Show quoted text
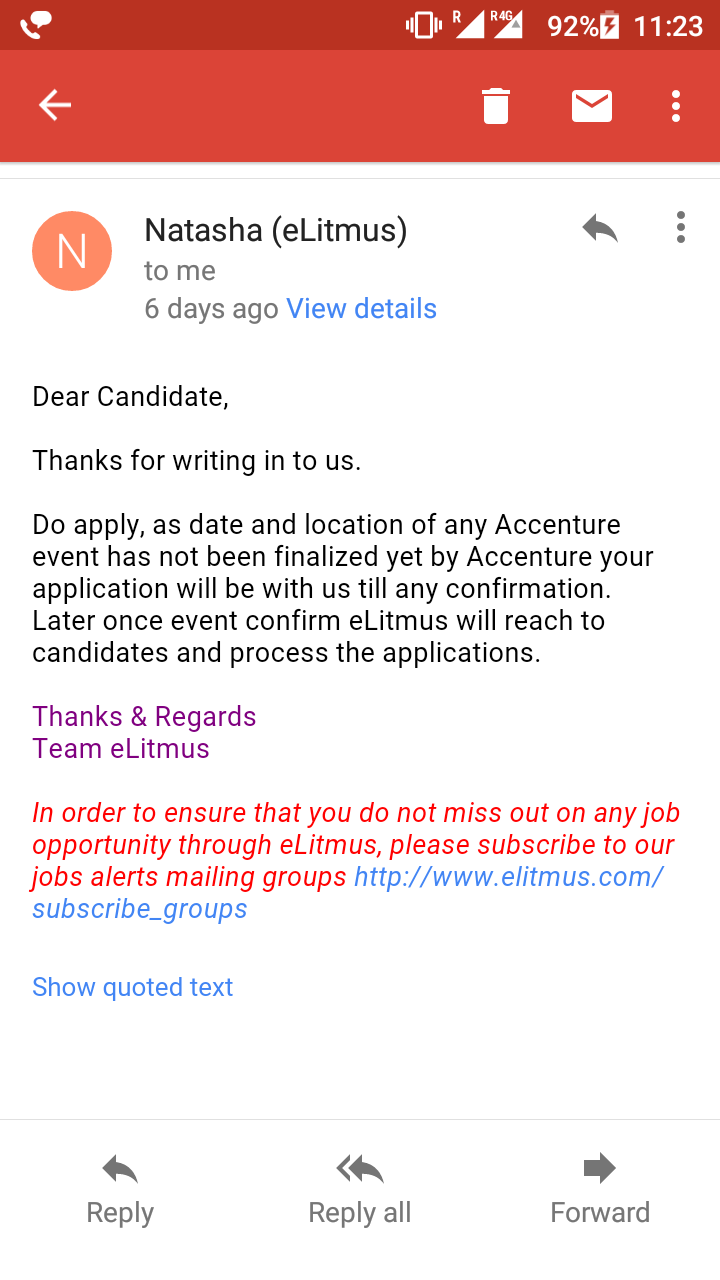 [132, 987]
